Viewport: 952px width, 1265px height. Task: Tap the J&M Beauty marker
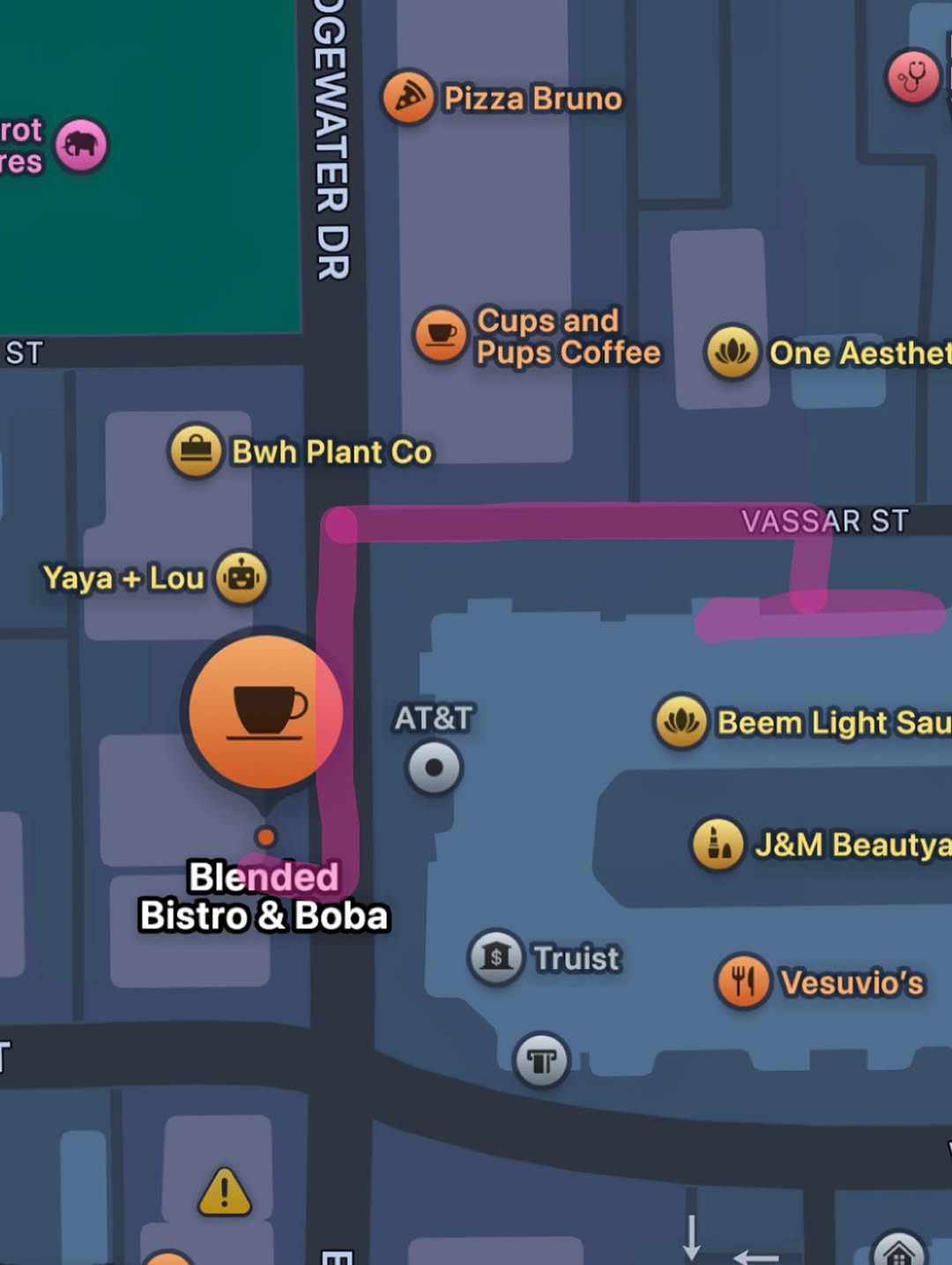click(x=718, y=844)
